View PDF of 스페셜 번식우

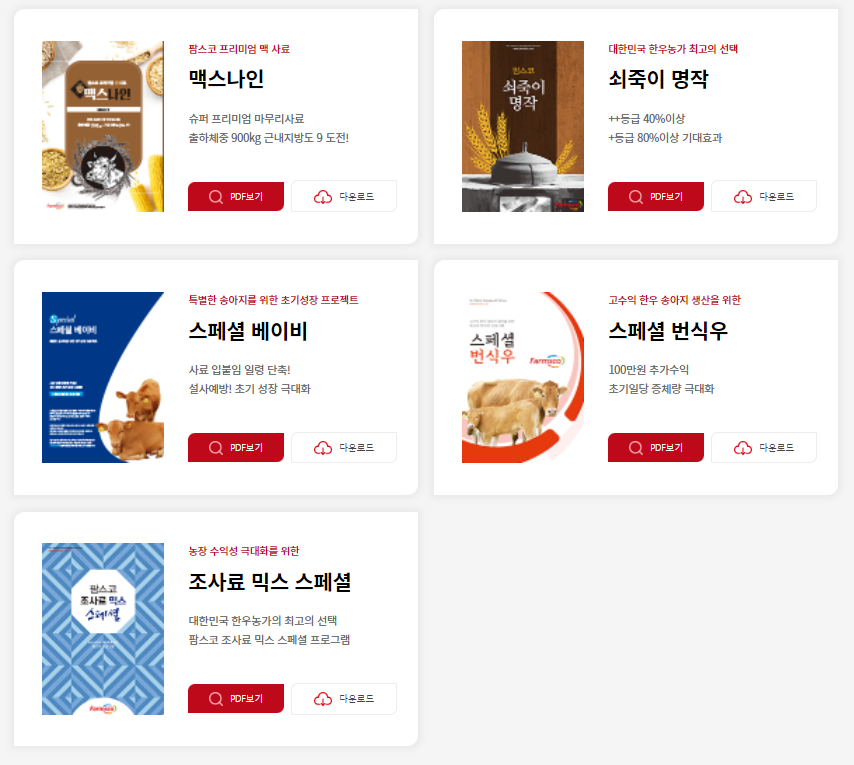[x=656, y=447]
